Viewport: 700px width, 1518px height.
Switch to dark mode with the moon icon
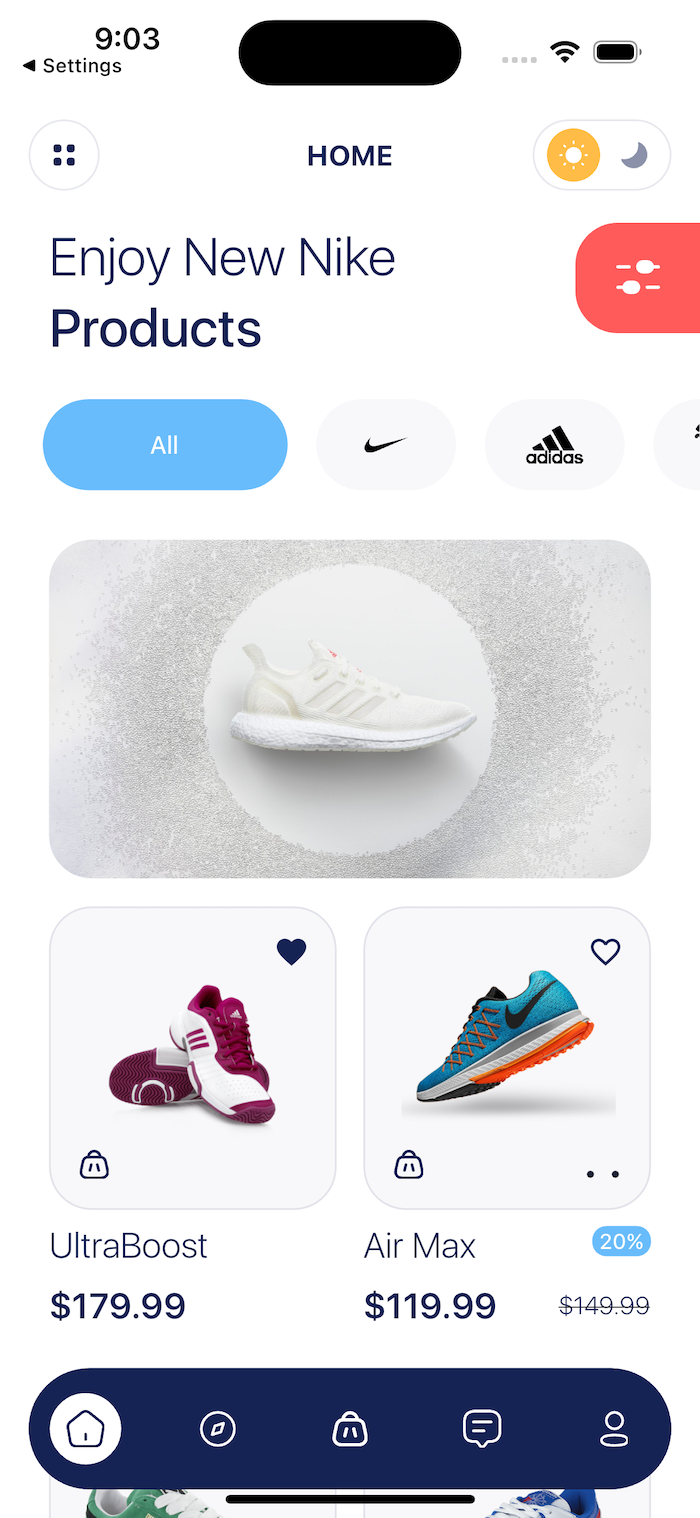(x=634, y=155)
